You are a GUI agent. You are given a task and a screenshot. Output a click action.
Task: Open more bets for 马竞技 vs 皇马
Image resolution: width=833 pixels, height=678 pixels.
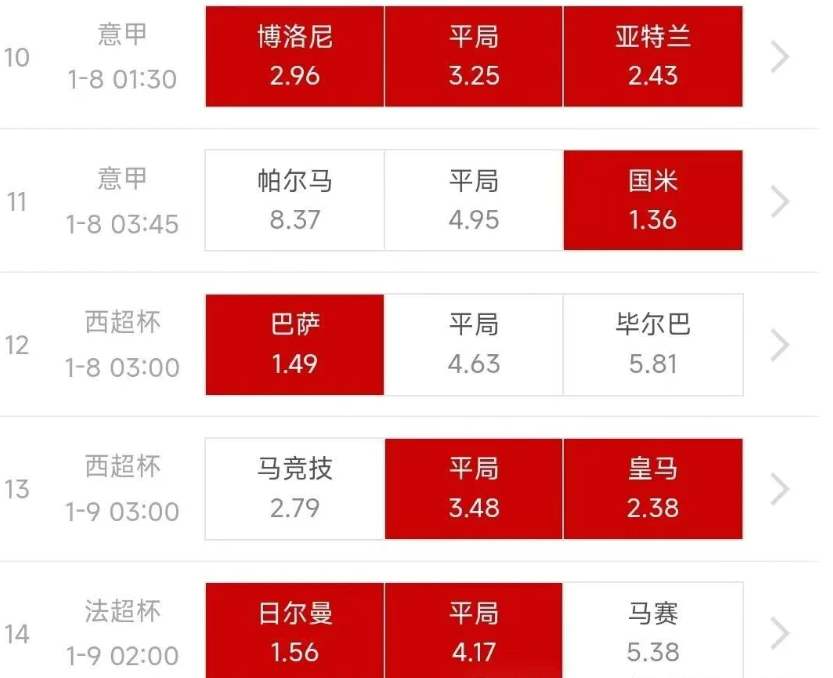click(x=781, y=489)
